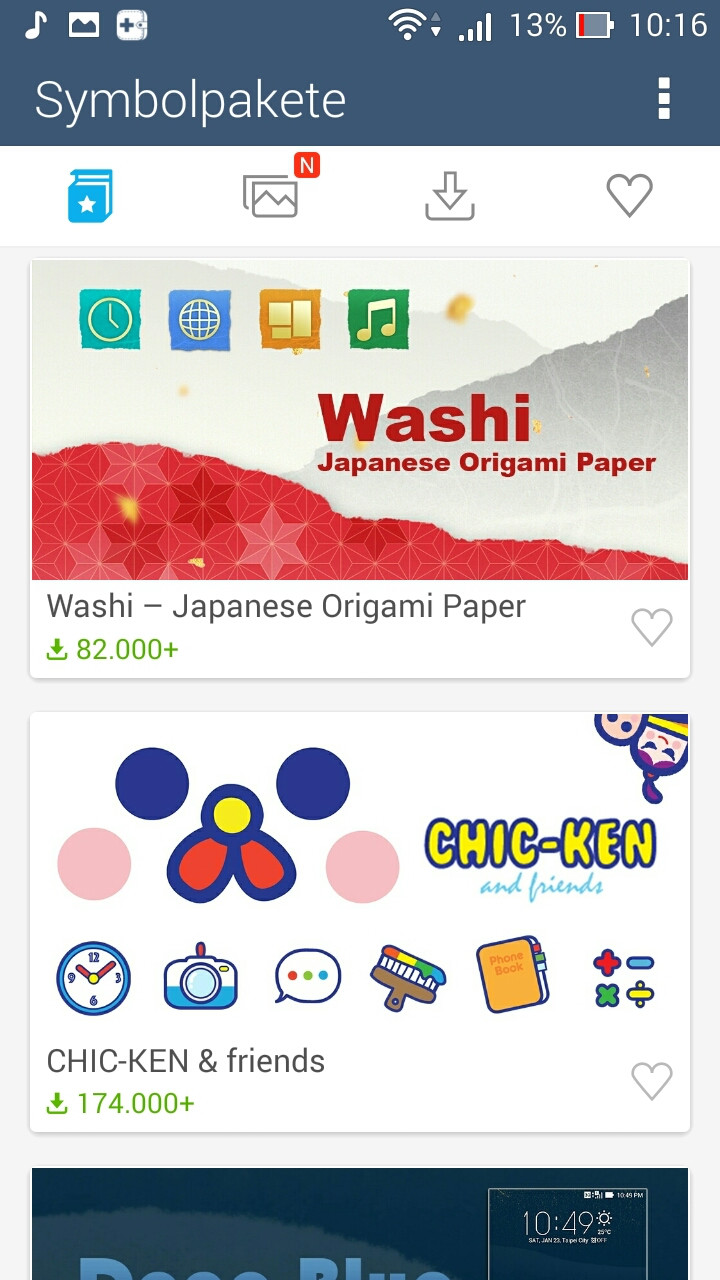Screen dimensions: 720x1280
Task: Open the downloads tab
Action: click(450, 196)
